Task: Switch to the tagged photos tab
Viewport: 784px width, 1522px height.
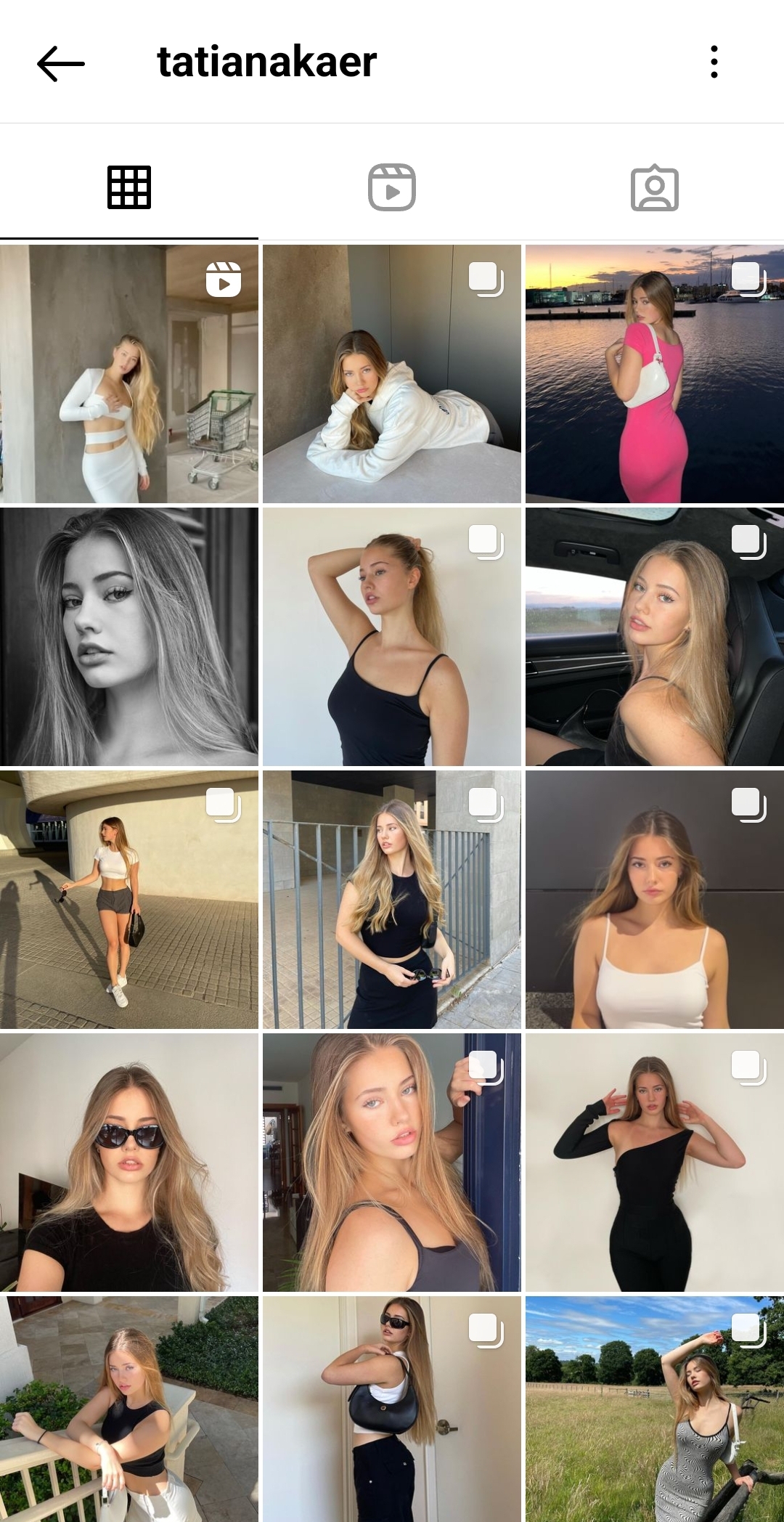Action: click(x=655, y=188)
